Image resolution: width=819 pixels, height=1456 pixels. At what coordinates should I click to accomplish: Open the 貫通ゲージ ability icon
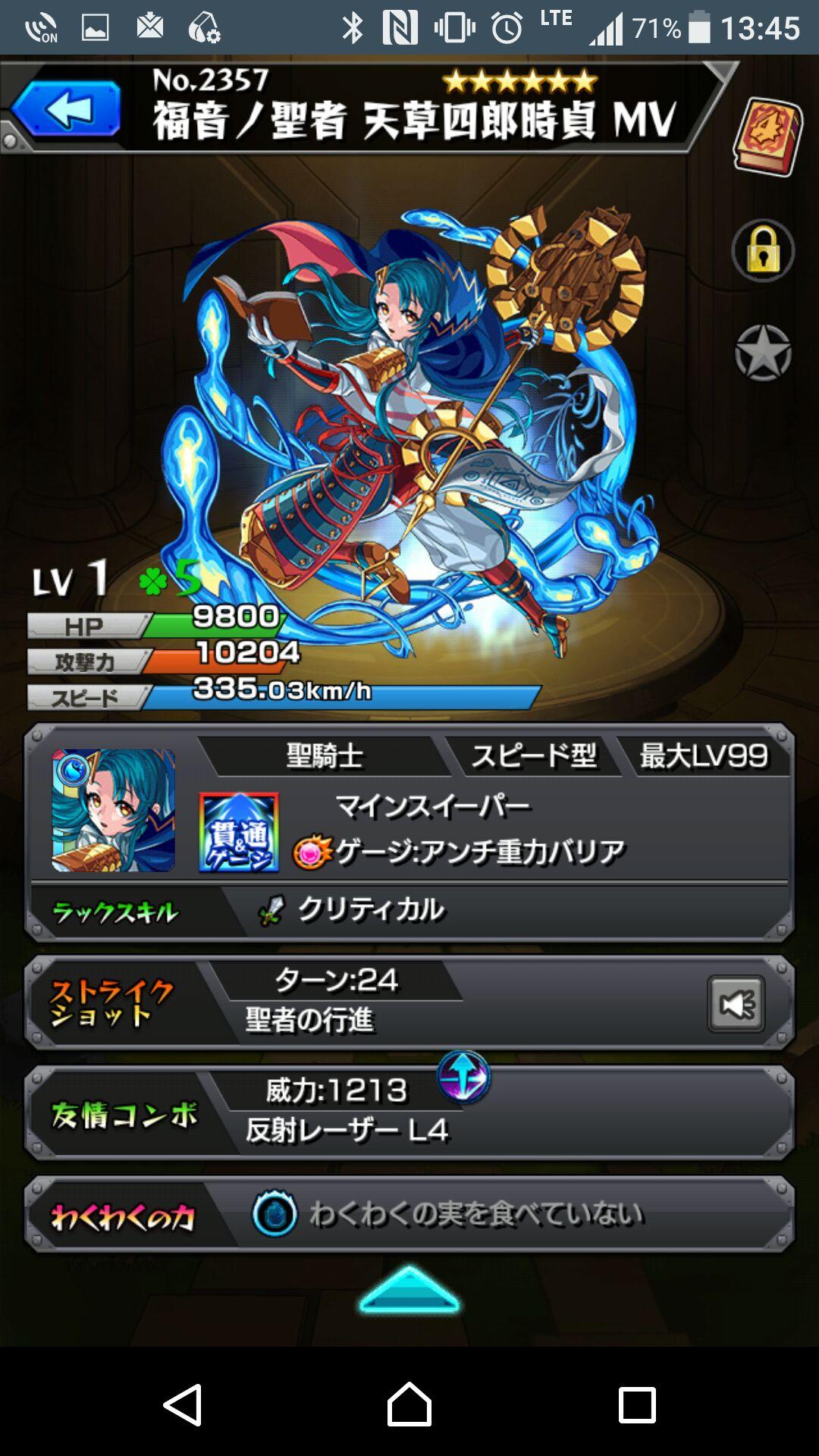pyautogui.click(x=239, y=833)
